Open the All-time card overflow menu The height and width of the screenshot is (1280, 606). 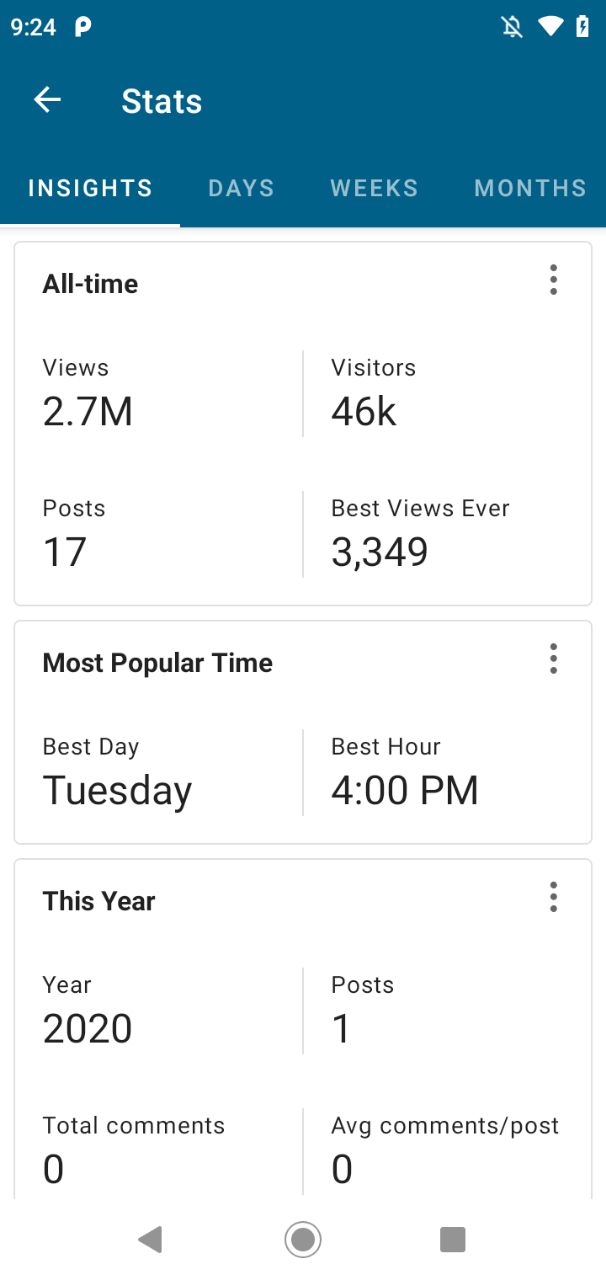[x=553, y=280]
